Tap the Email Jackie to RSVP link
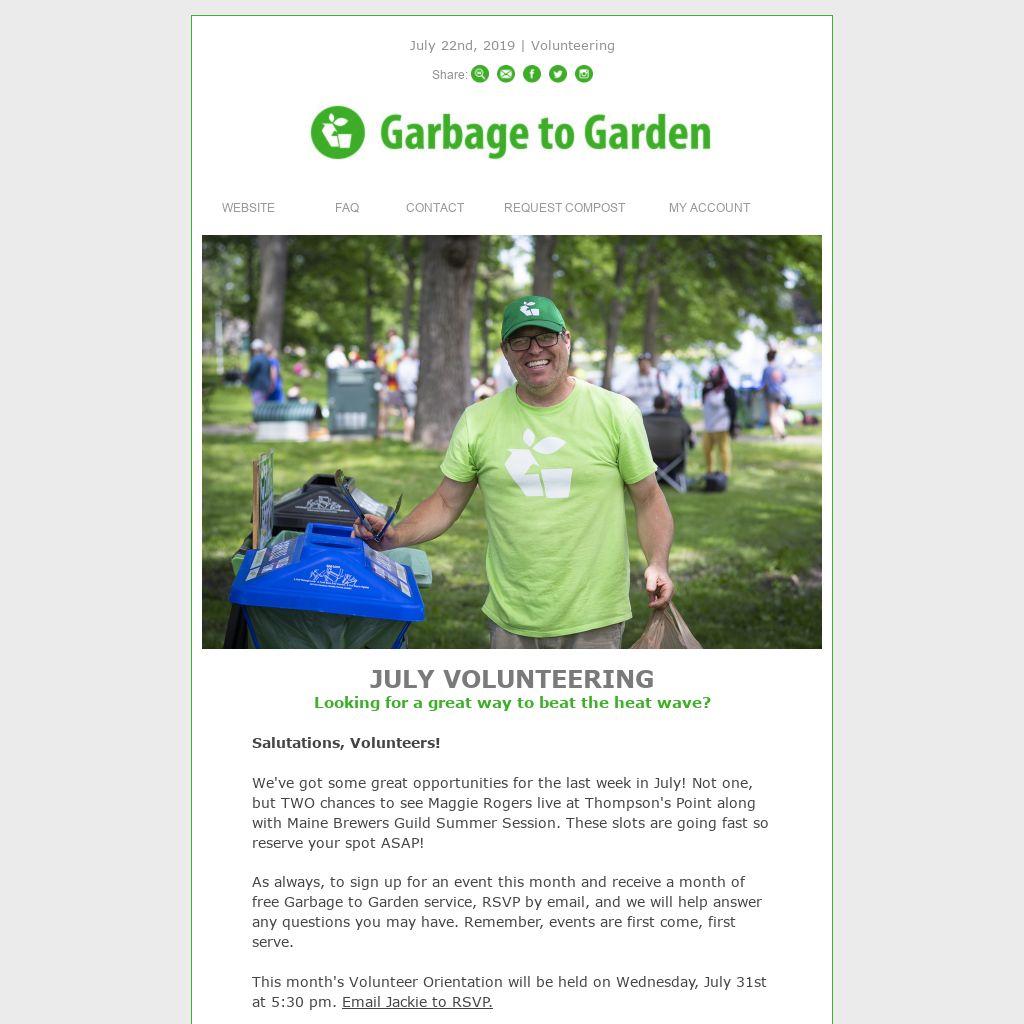1024x1024 pixels. 417,1002
